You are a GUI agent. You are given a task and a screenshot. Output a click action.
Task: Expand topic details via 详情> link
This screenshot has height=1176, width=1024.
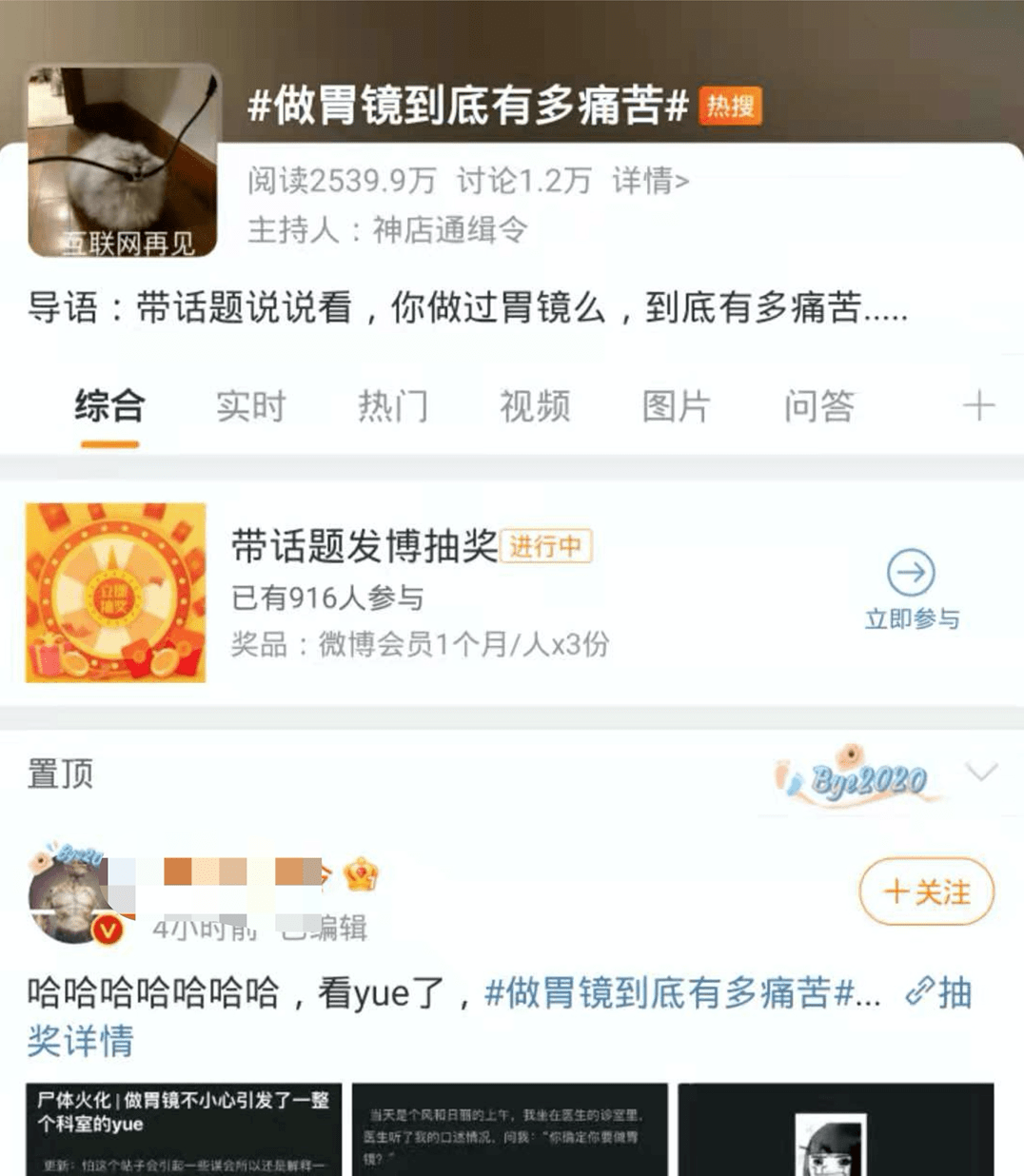[x=652, y=180]
